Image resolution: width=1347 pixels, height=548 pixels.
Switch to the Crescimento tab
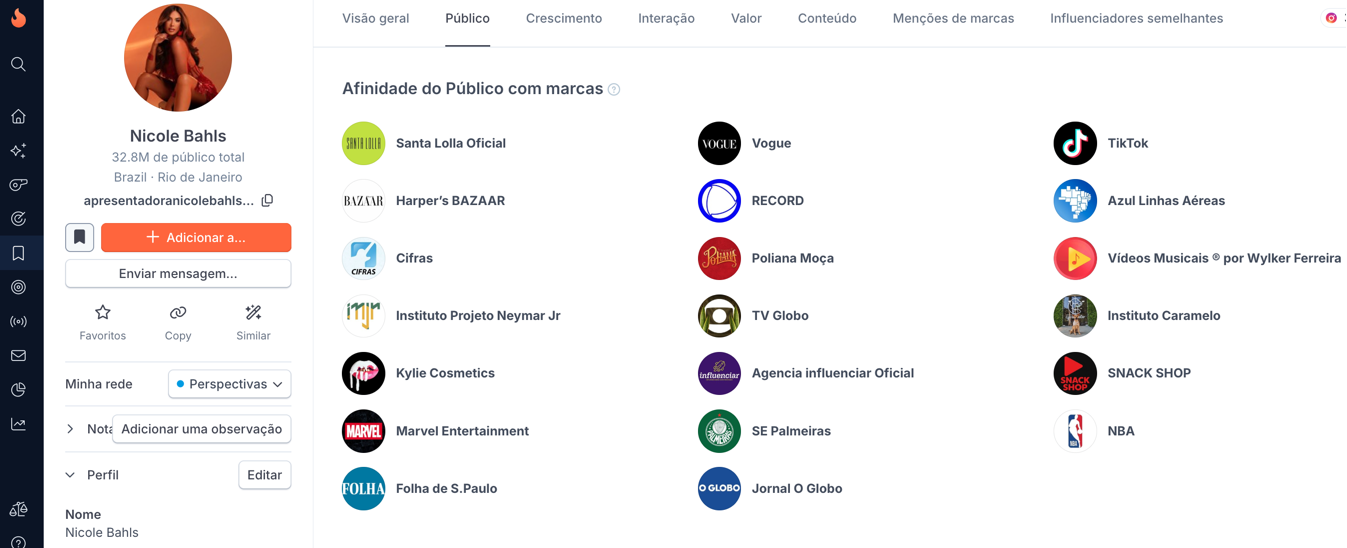click(x=564, y=18)
